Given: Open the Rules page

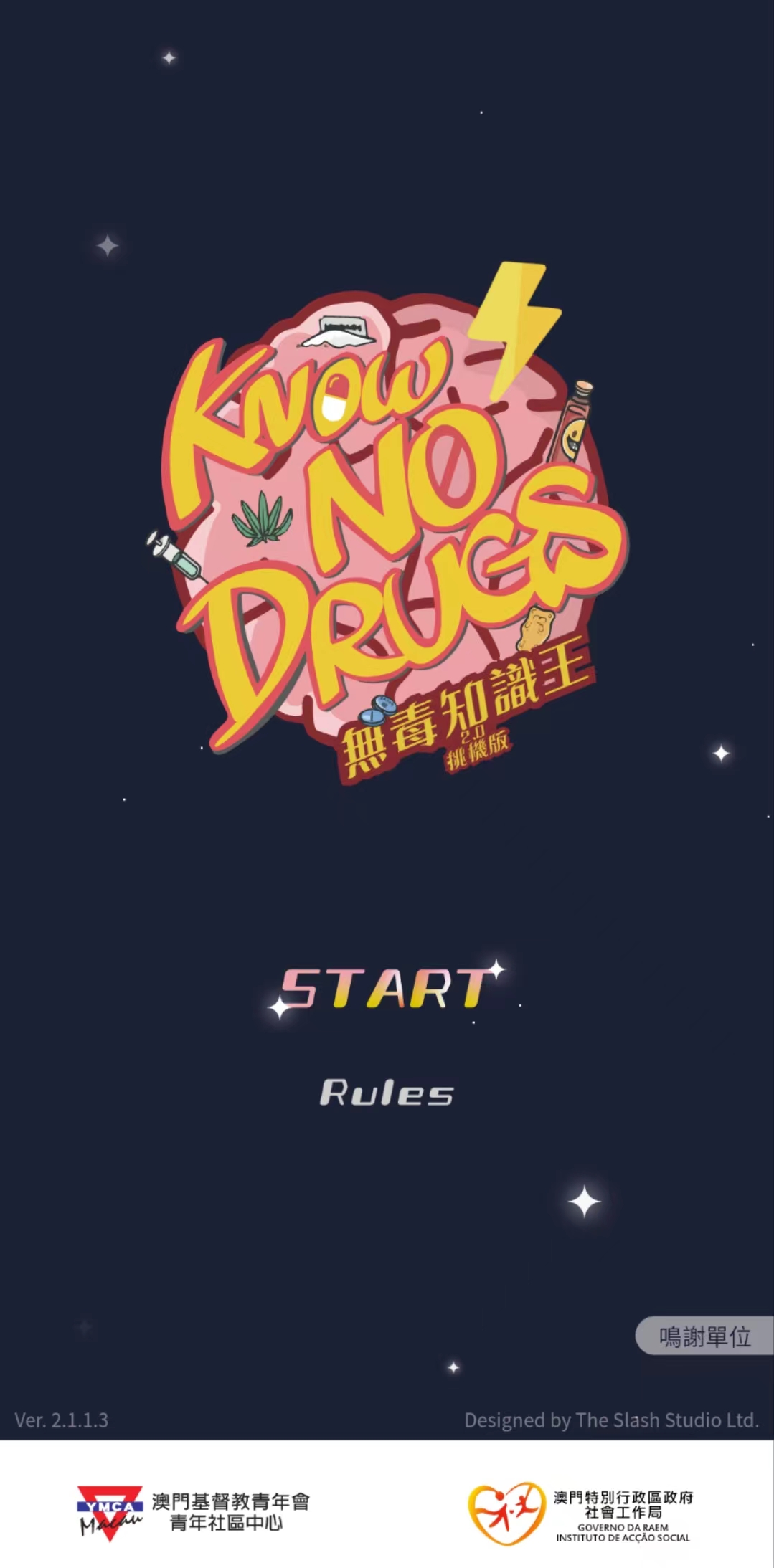Looking at the screenshot, I should pyautogui.click(x=386, y=1093).
